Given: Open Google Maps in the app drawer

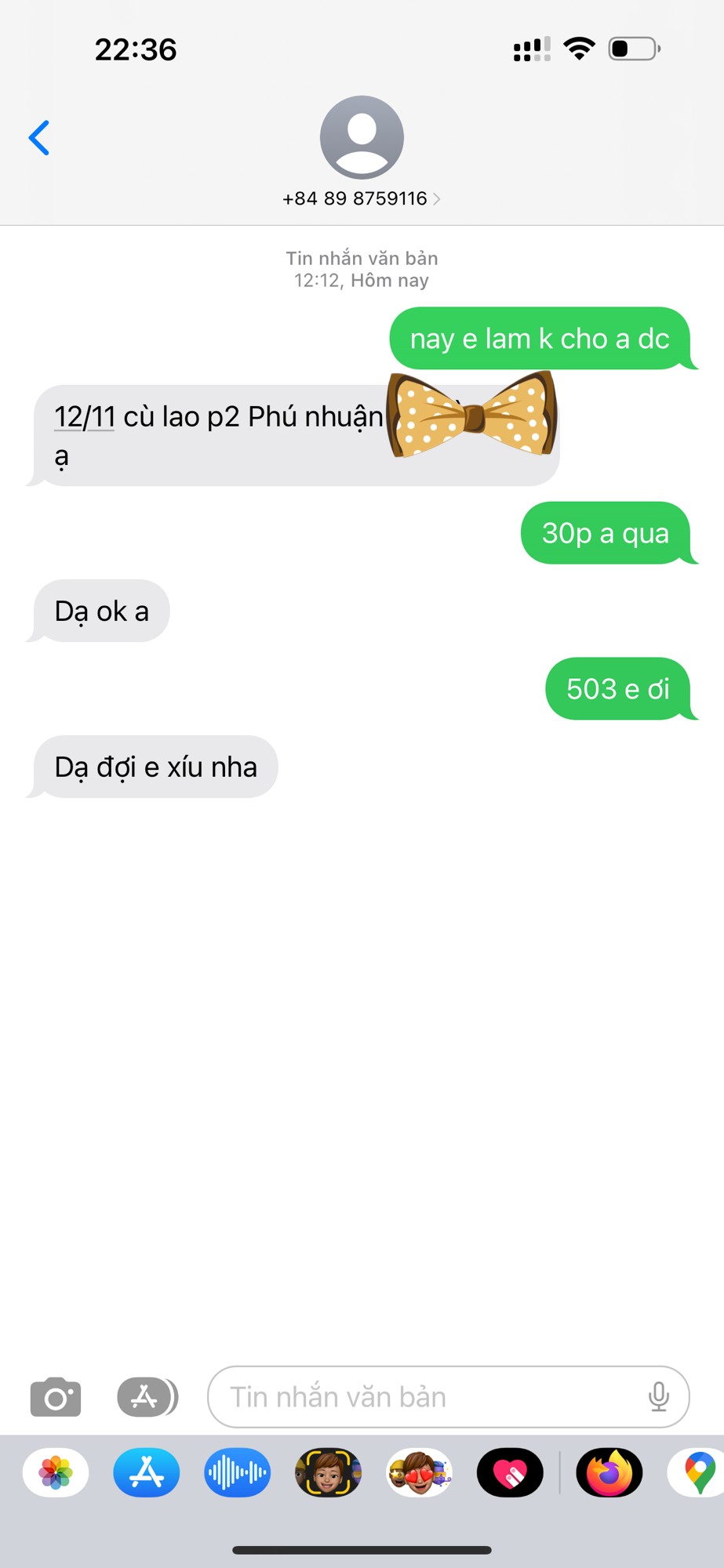Looking at the screenshot, I should pyautogui.click(x=698, y=1472).
